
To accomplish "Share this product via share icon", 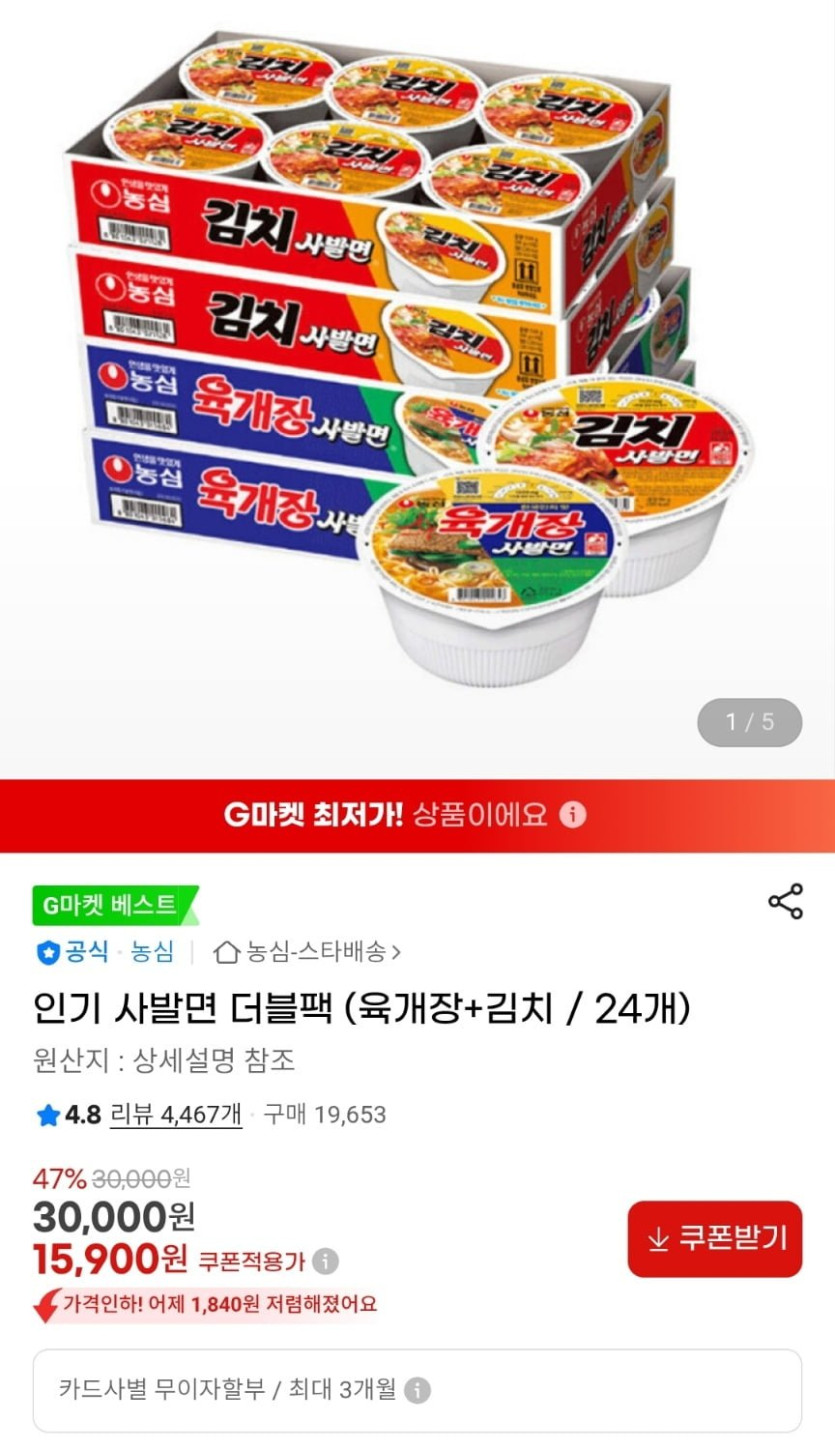I will [785, 901].
